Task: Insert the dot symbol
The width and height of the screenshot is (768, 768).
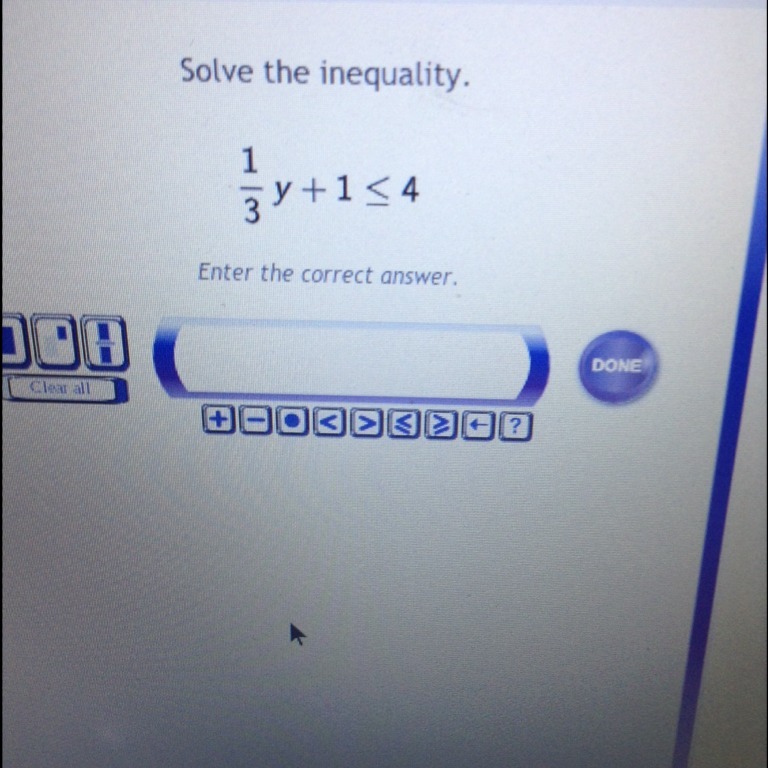Action: click(x=292, y=421)
